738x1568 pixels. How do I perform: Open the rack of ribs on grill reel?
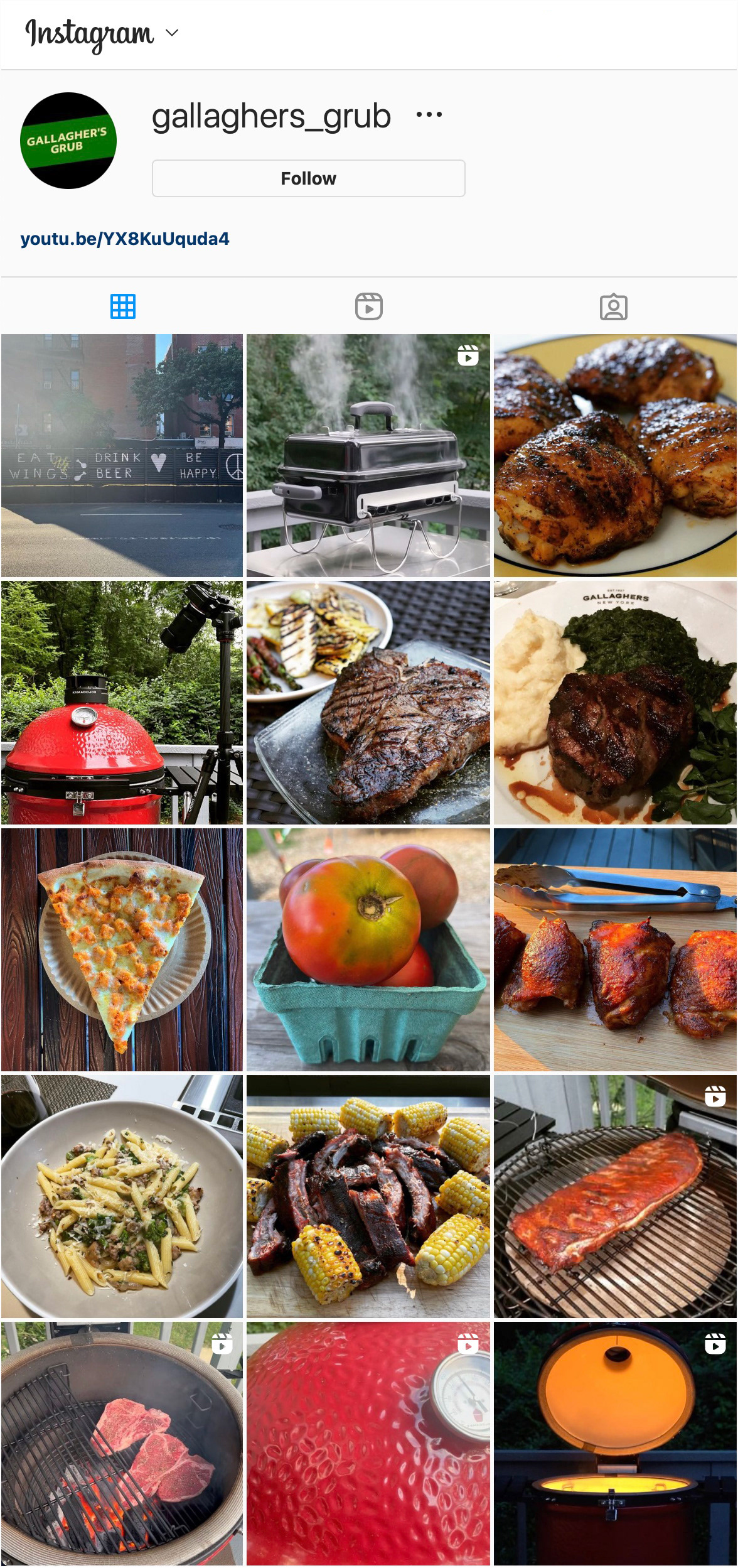616,1196
